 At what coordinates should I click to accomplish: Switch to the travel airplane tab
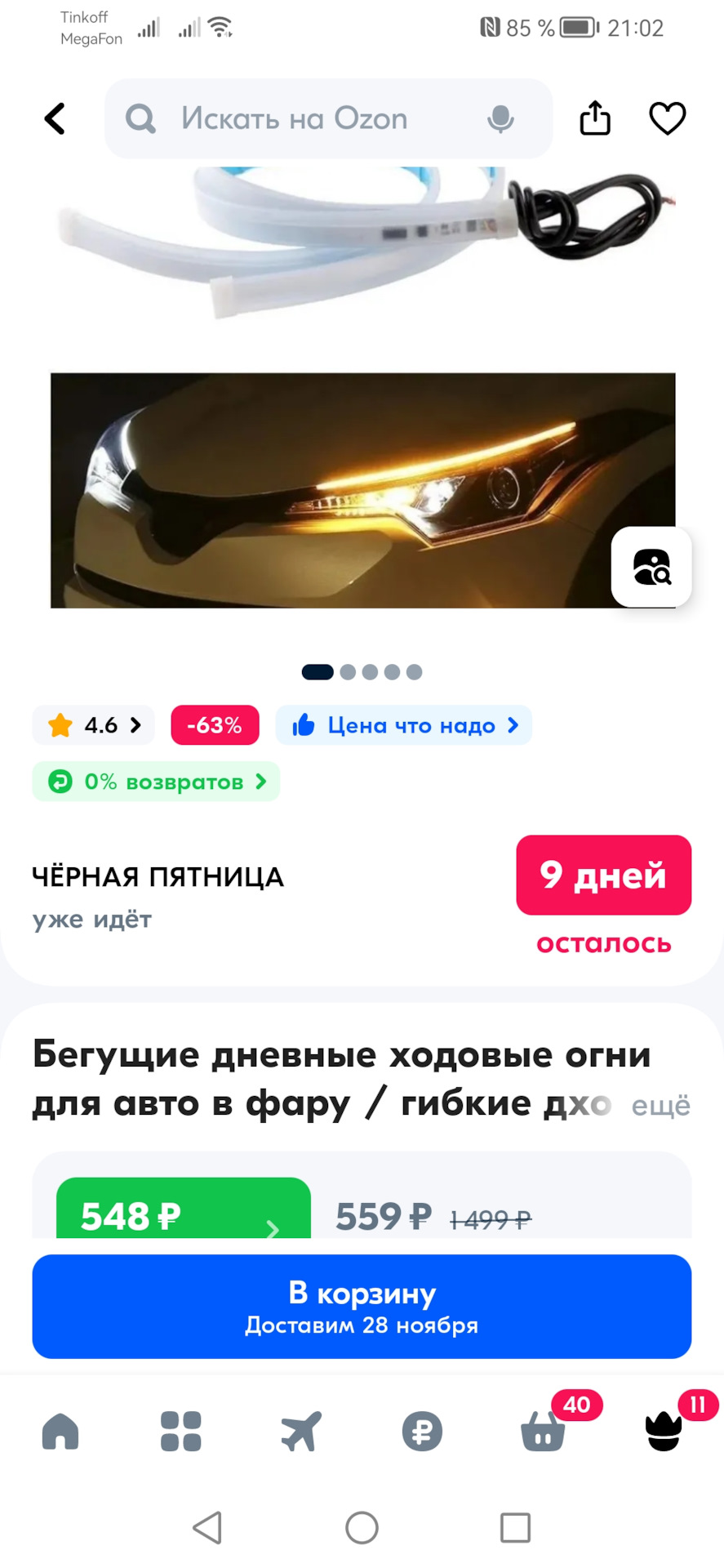pyautogui.click(x=301, y=1432)
